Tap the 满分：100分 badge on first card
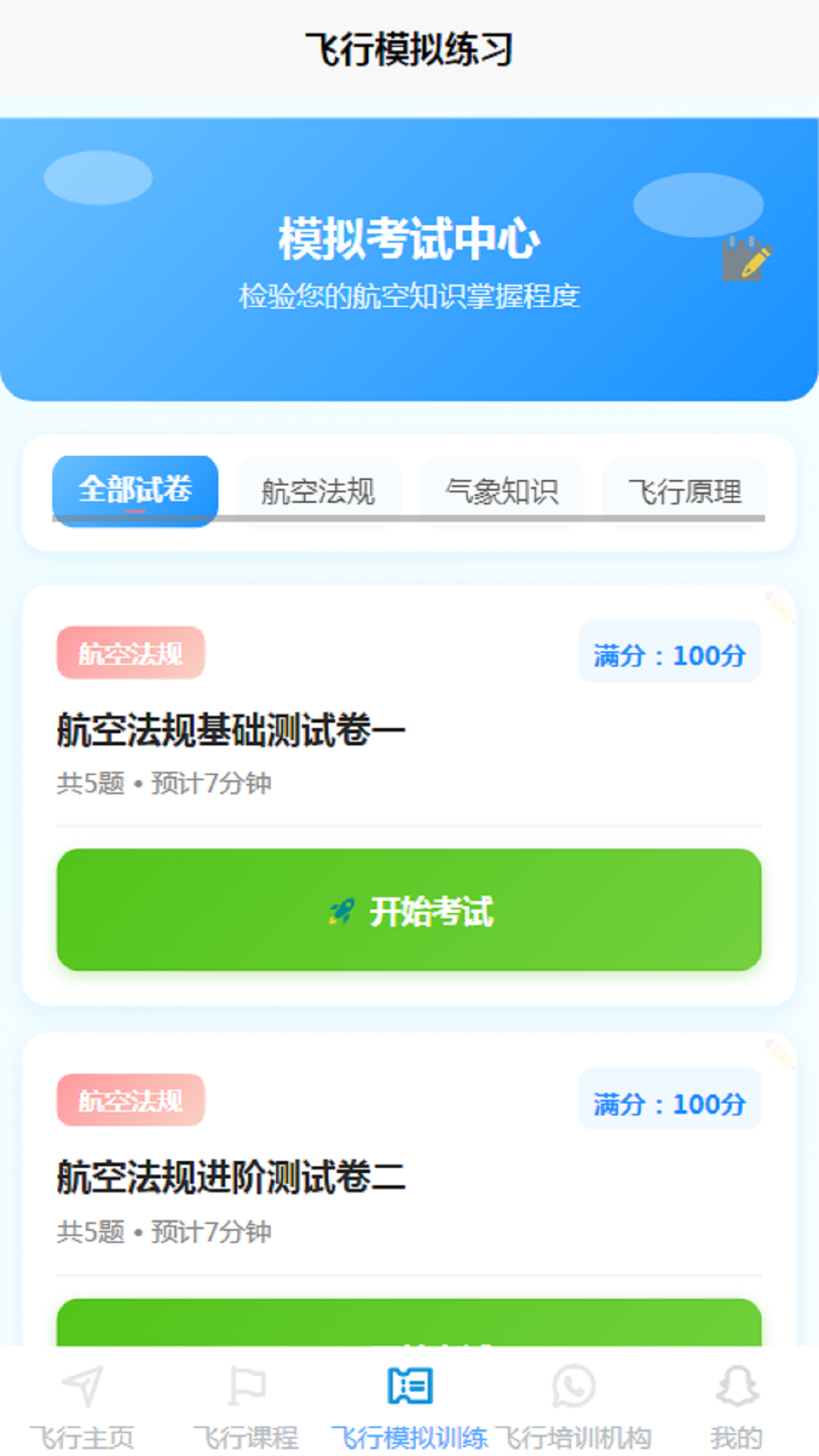 pos(669,652)
